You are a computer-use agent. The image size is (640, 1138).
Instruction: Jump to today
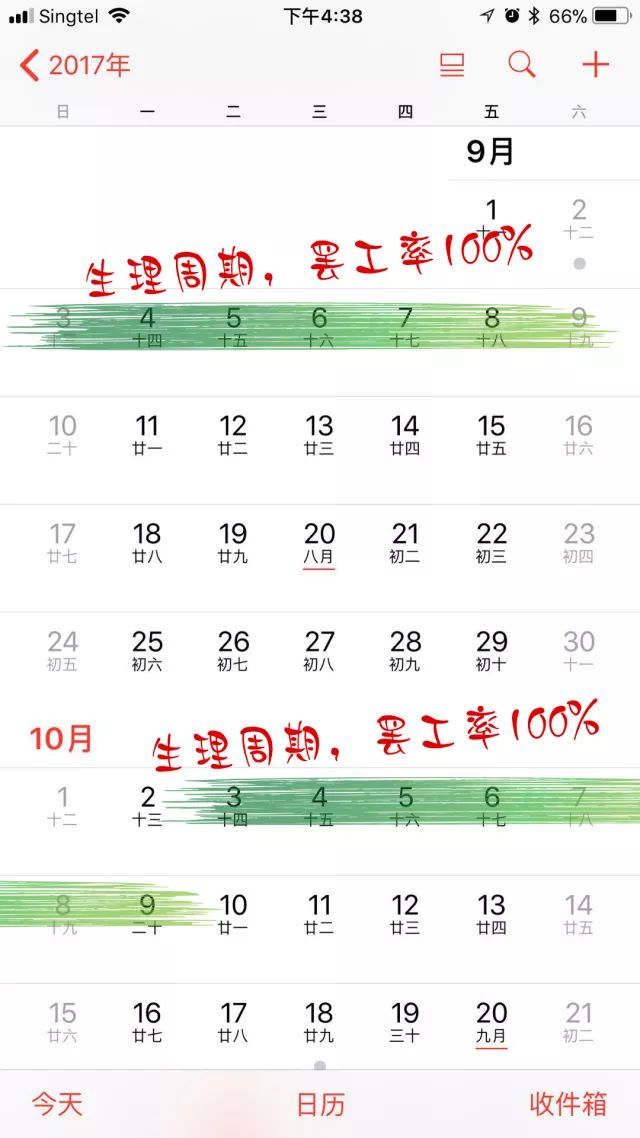coord(57,1104)
